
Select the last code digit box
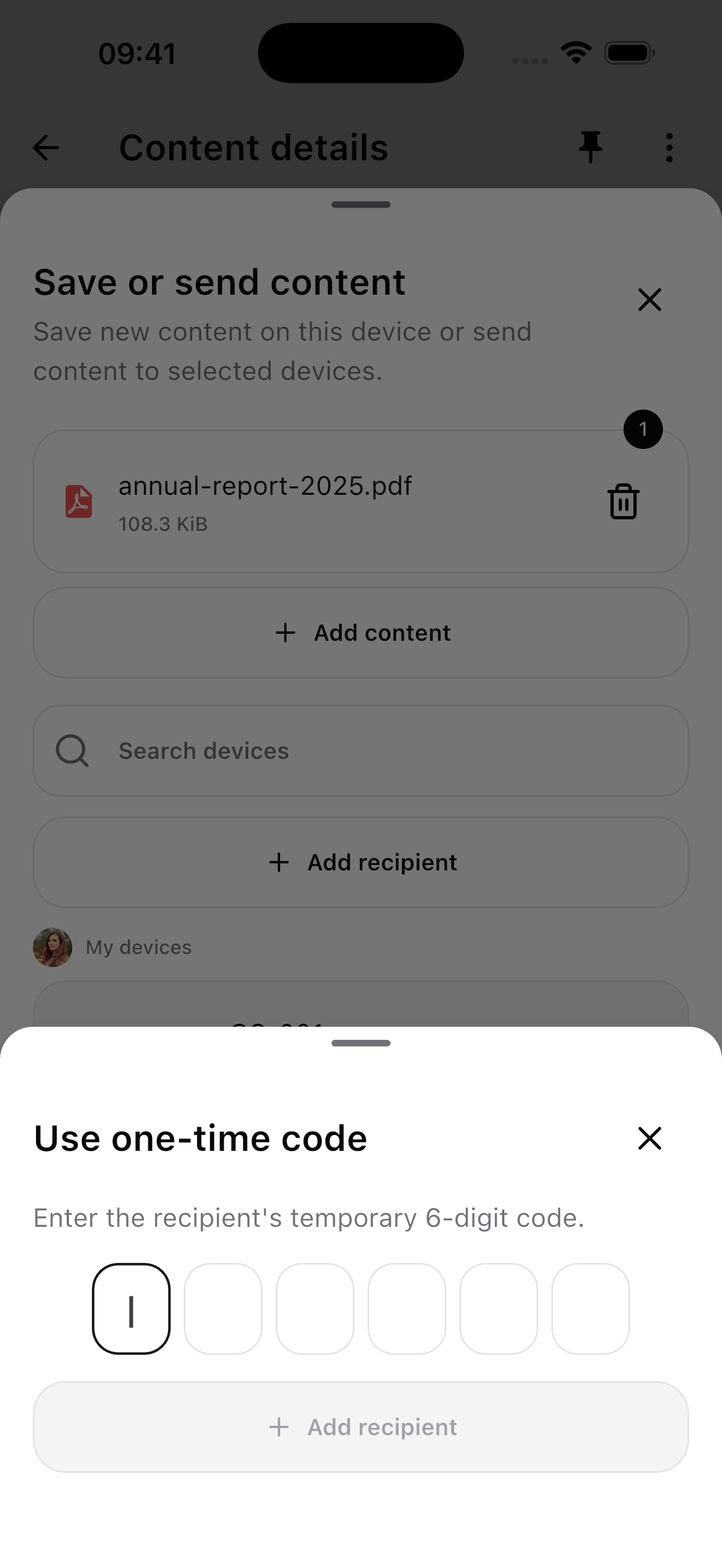point(591,1308)
